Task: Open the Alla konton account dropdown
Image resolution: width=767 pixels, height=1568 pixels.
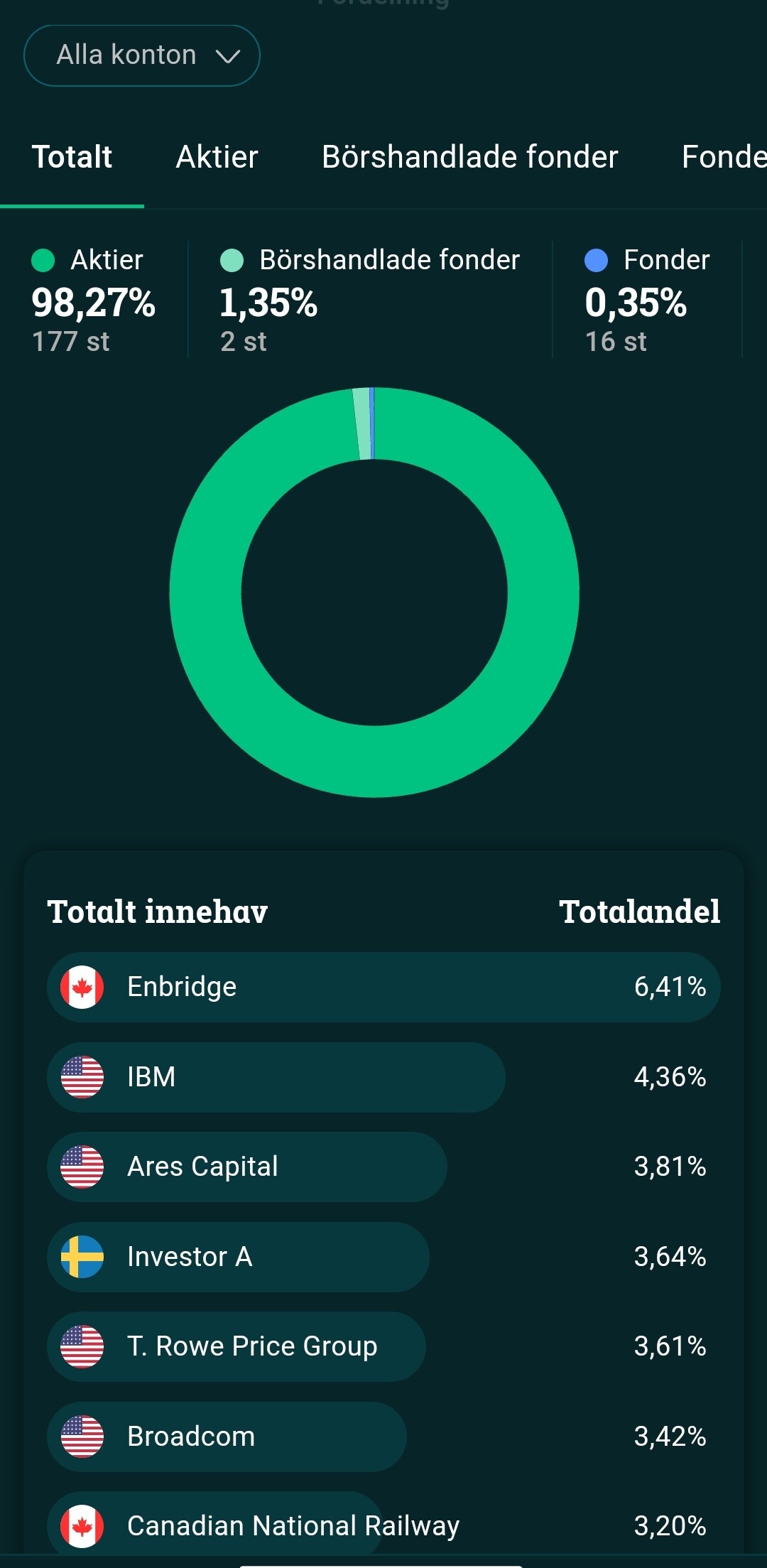Action: tap(142, 55)
